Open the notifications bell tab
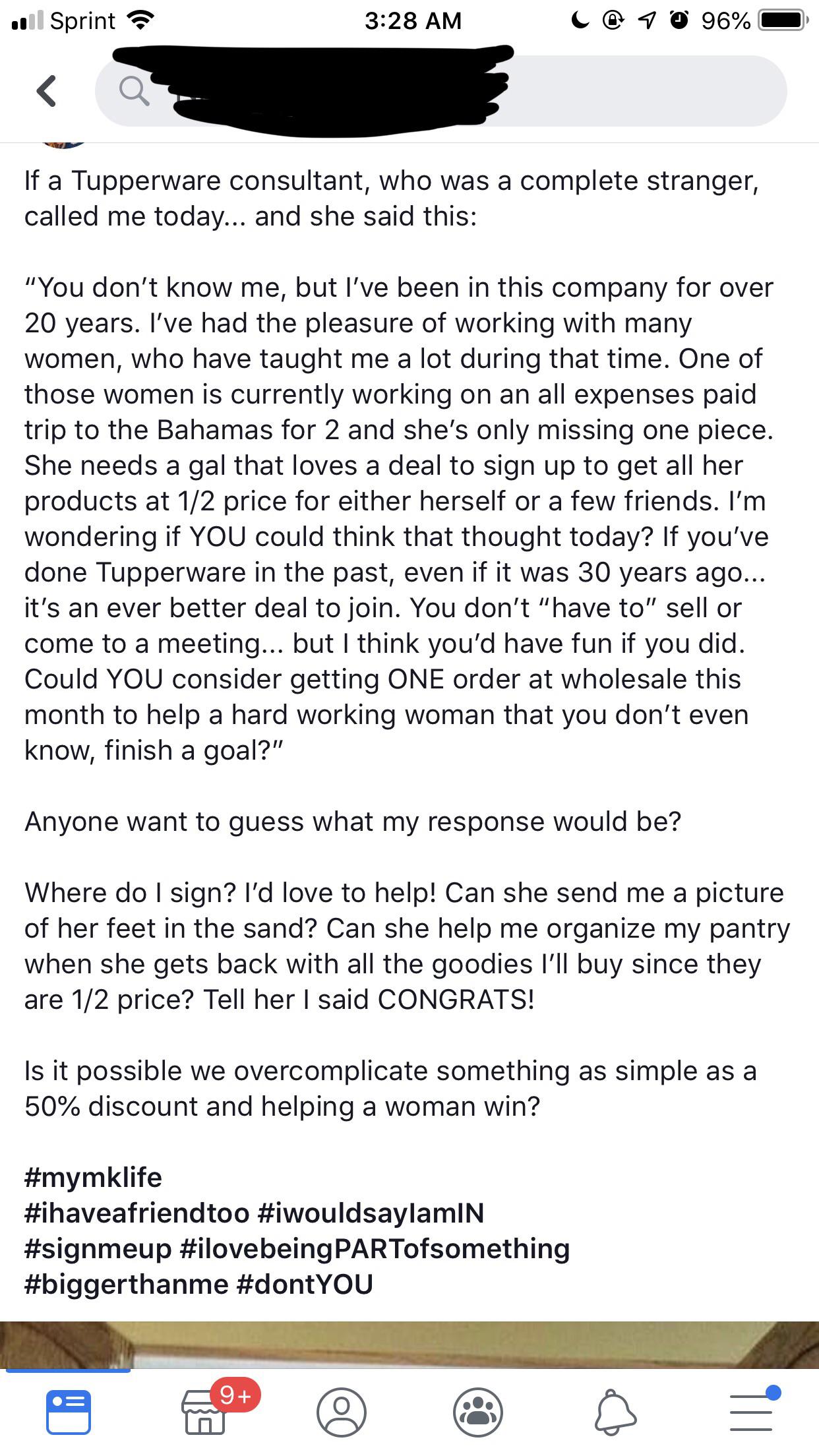This screenshot has width=819, height=1456. (x=615, y=1412)
